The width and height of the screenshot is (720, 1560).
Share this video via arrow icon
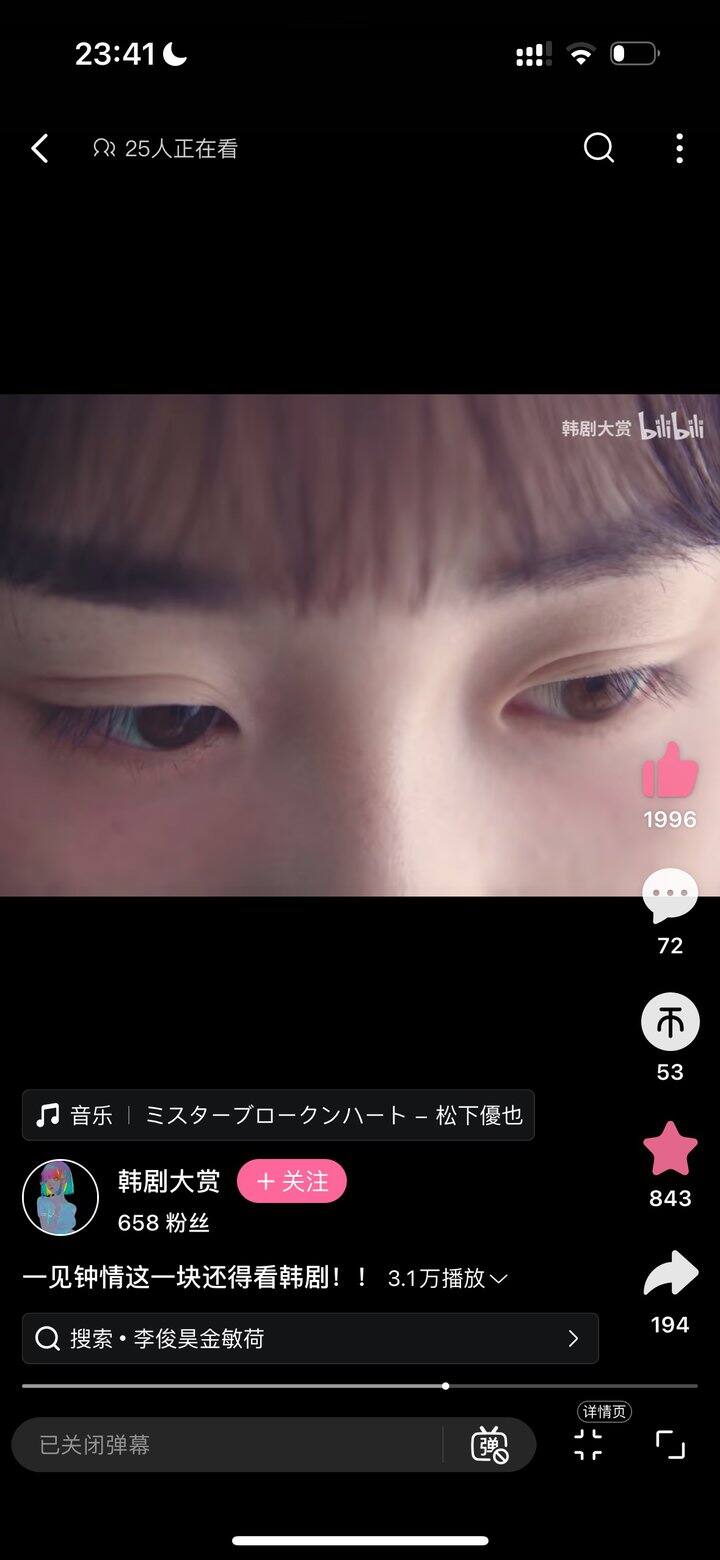click(669, 1275)
